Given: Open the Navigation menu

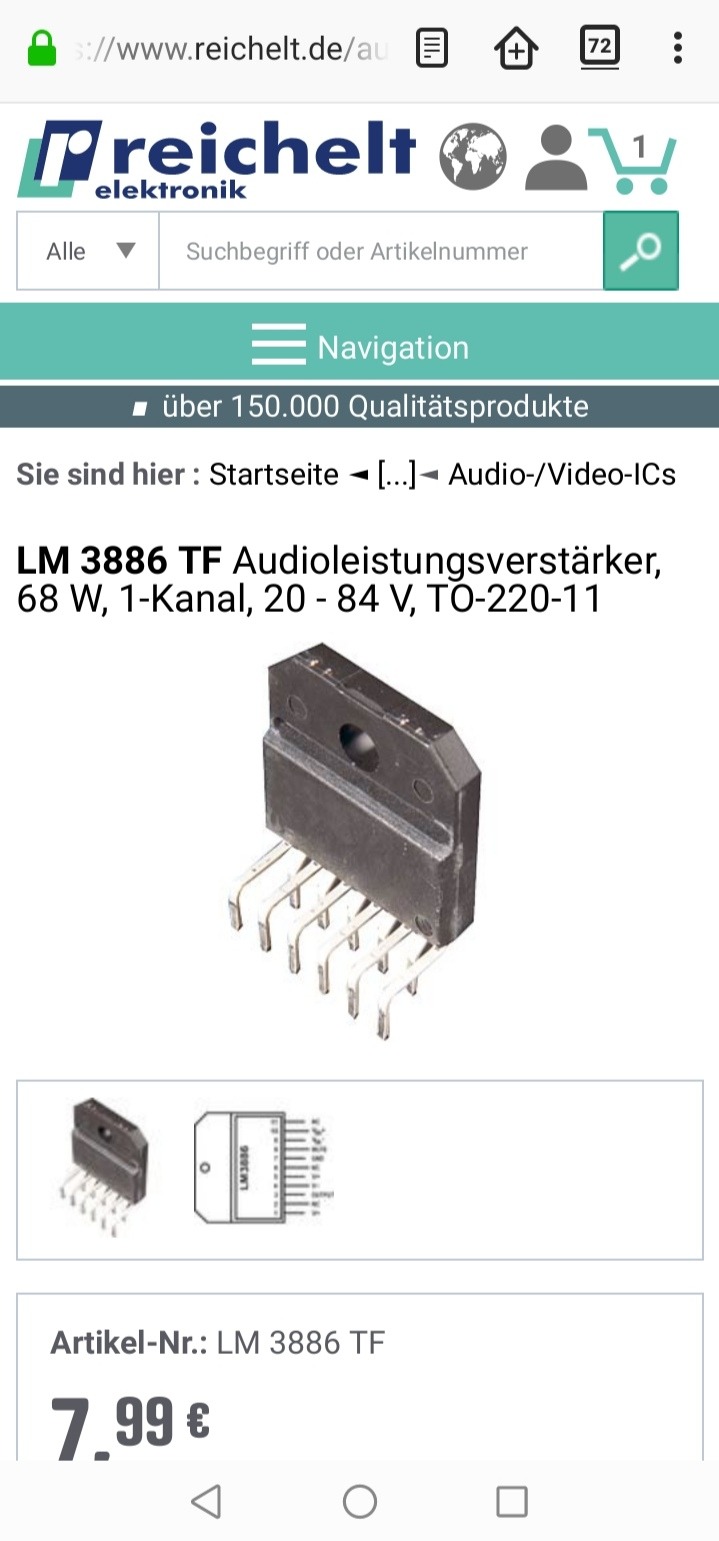Looking at the screenshot, I should click(360, 347).
